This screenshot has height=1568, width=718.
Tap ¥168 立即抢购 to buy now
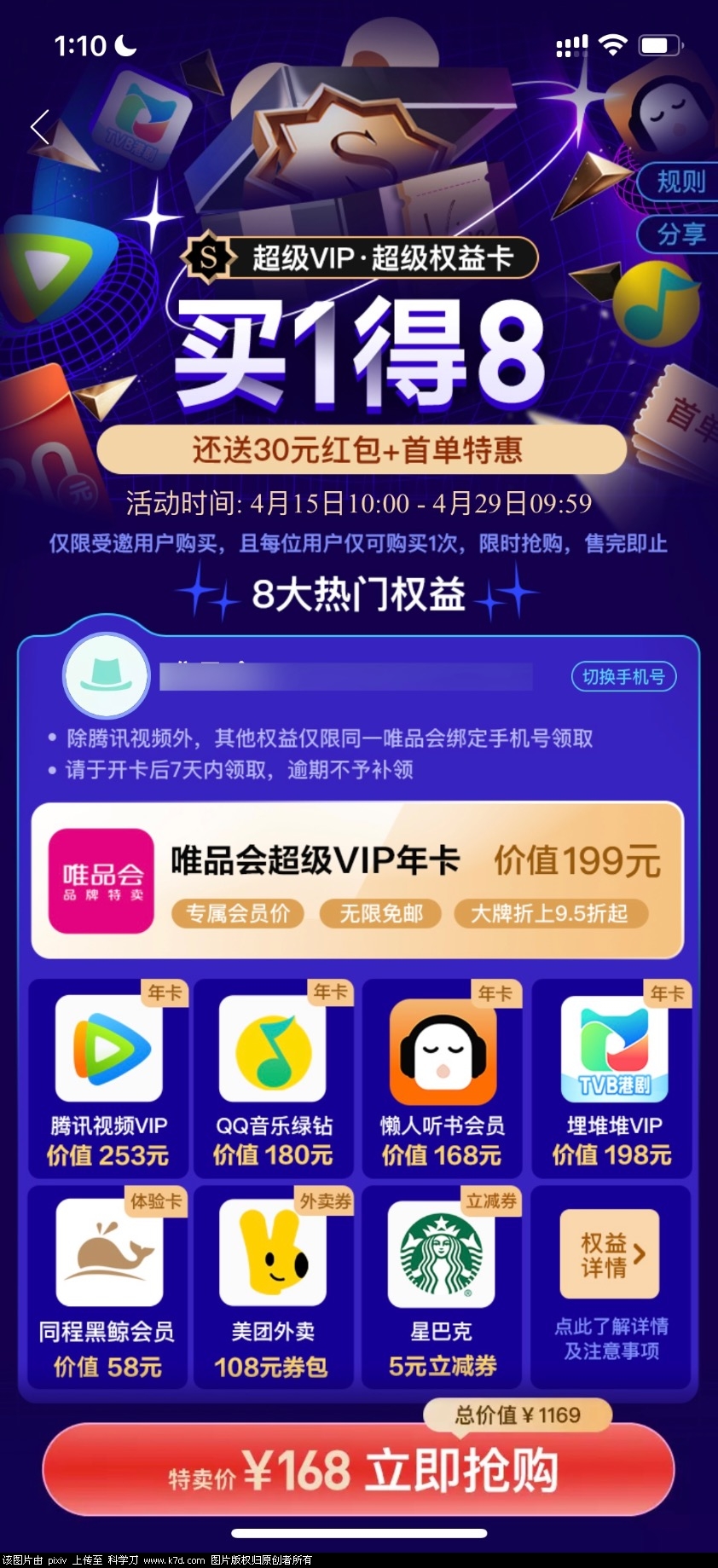pyautogui.click(x=358, y=1470)
